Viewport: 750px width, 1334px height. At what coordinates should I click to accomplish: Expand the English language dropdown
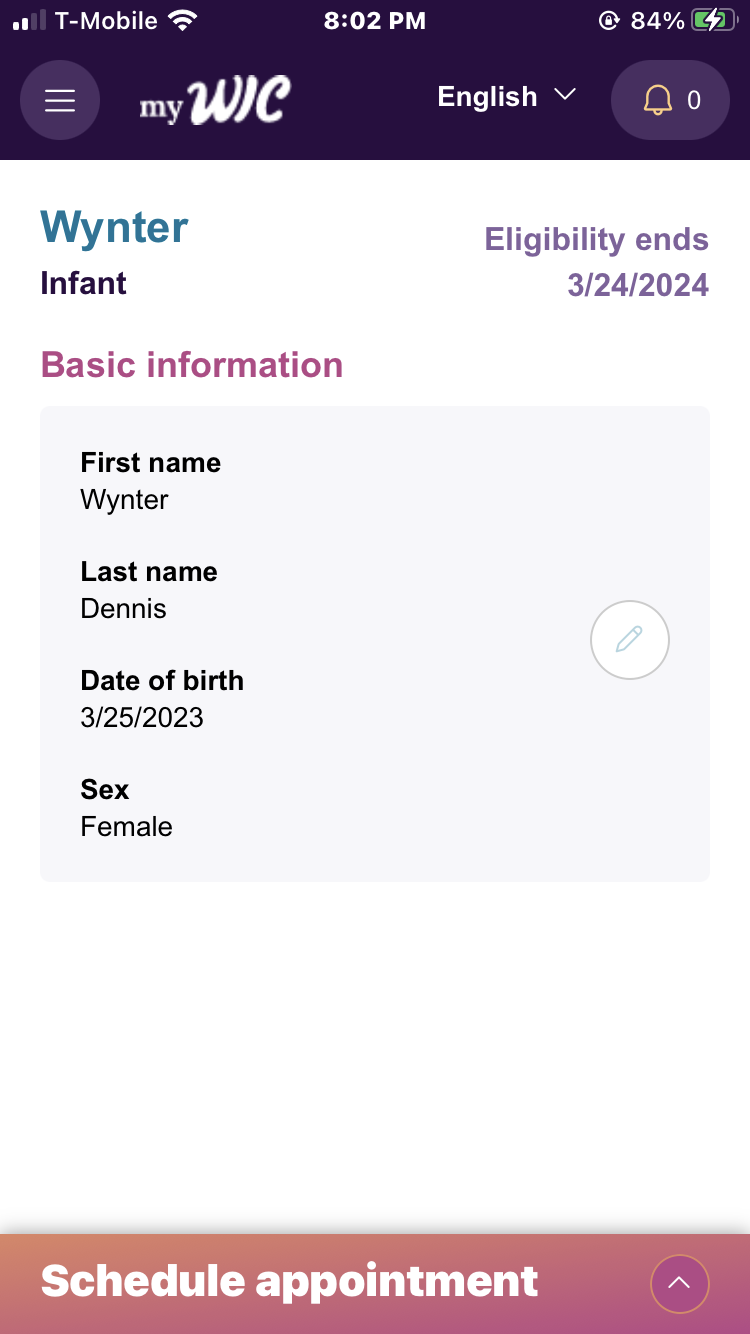click(x=507, y=97)
